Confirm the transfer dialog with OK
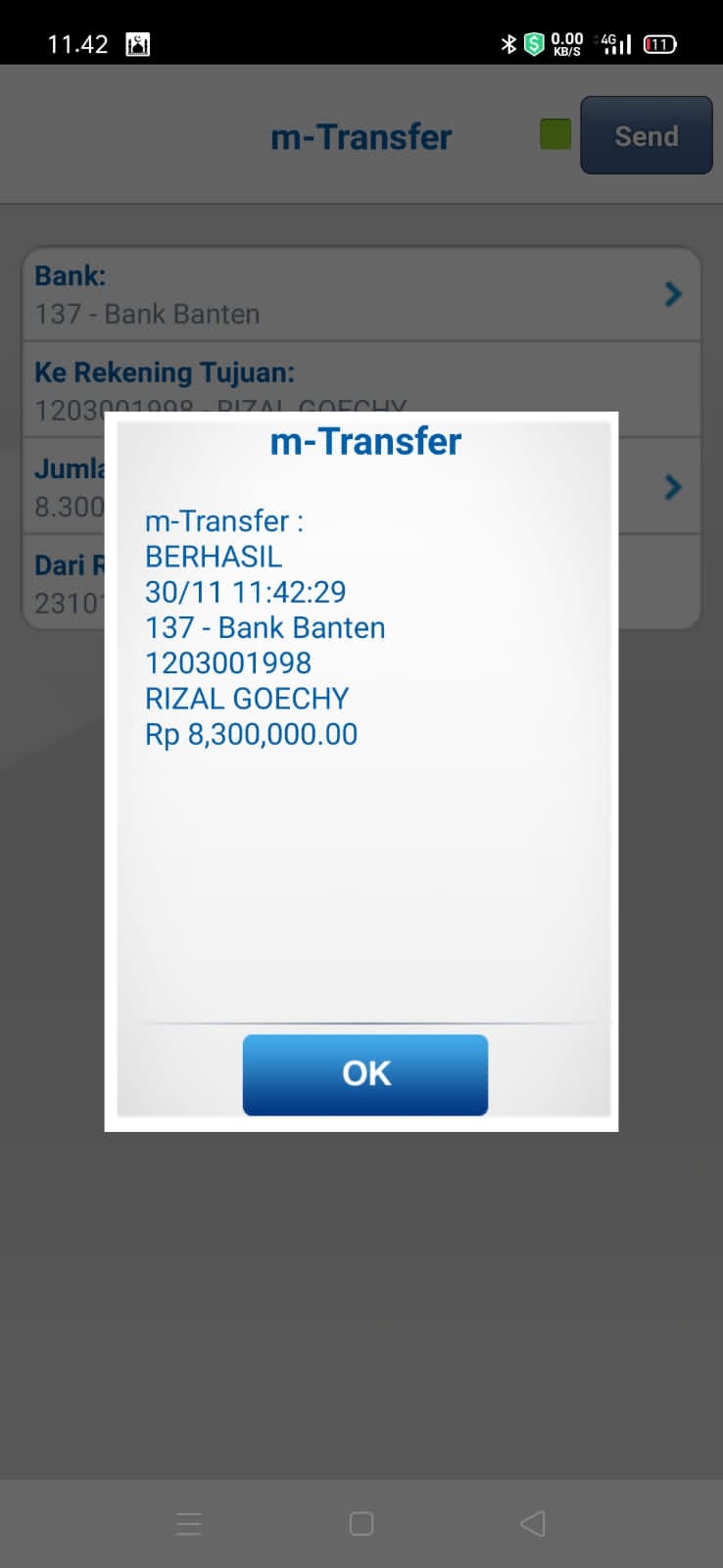 click(364, 1074)
